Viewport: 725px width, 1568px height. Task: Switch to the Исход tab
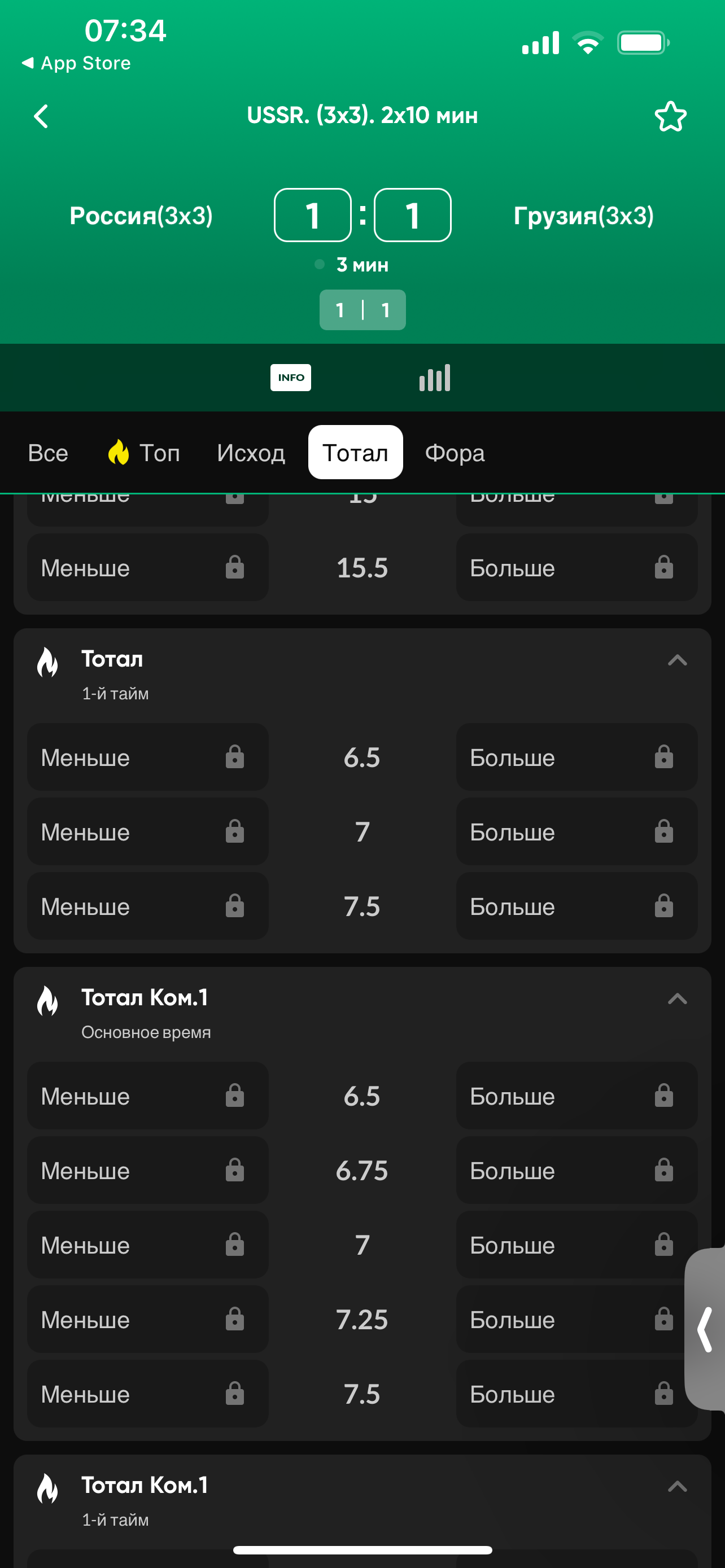(x=251, y=453)
